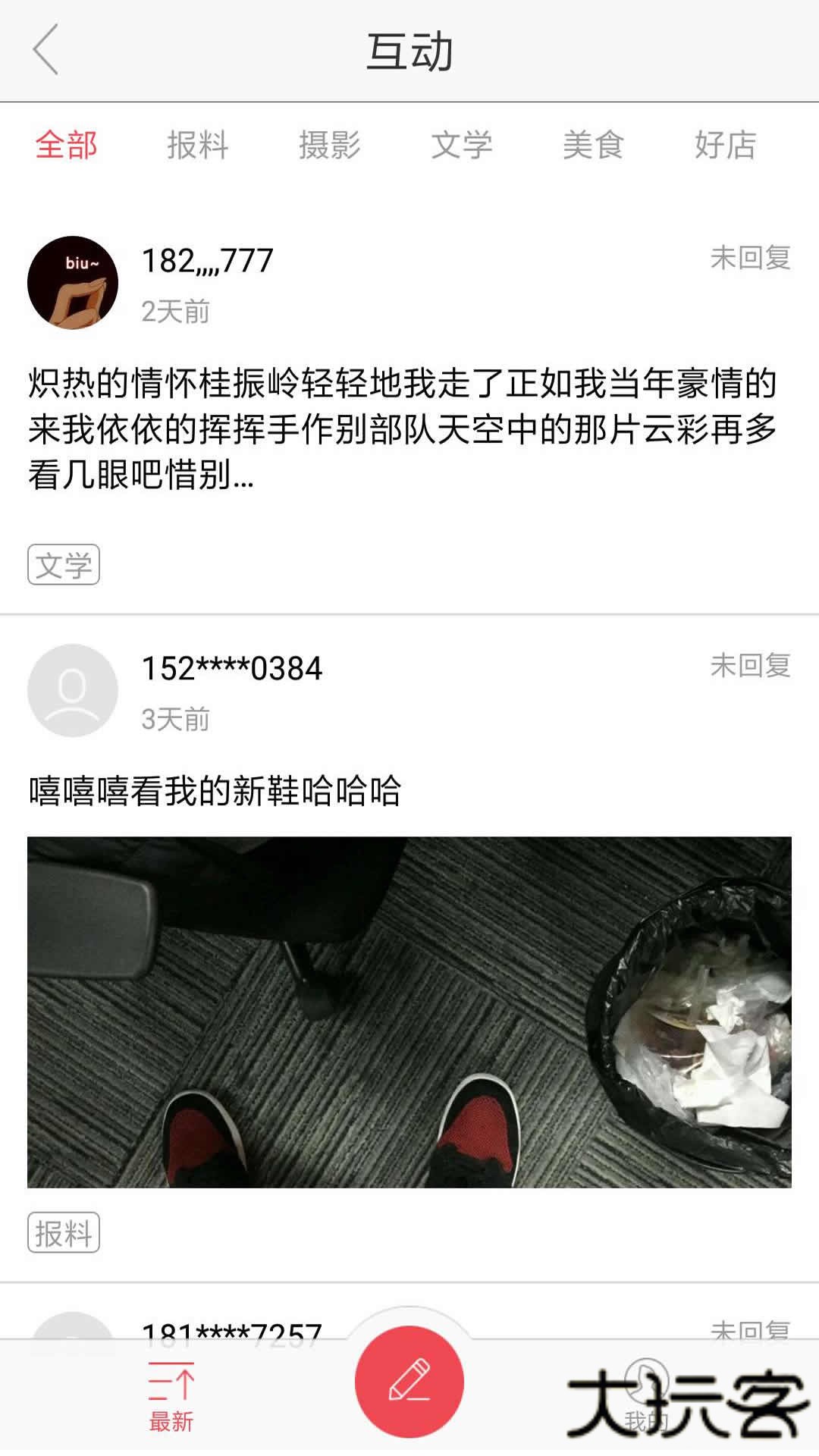Viewport: 819px width, 1456px height.
Task: View the new shoes photo
Action: [409, 1012]
